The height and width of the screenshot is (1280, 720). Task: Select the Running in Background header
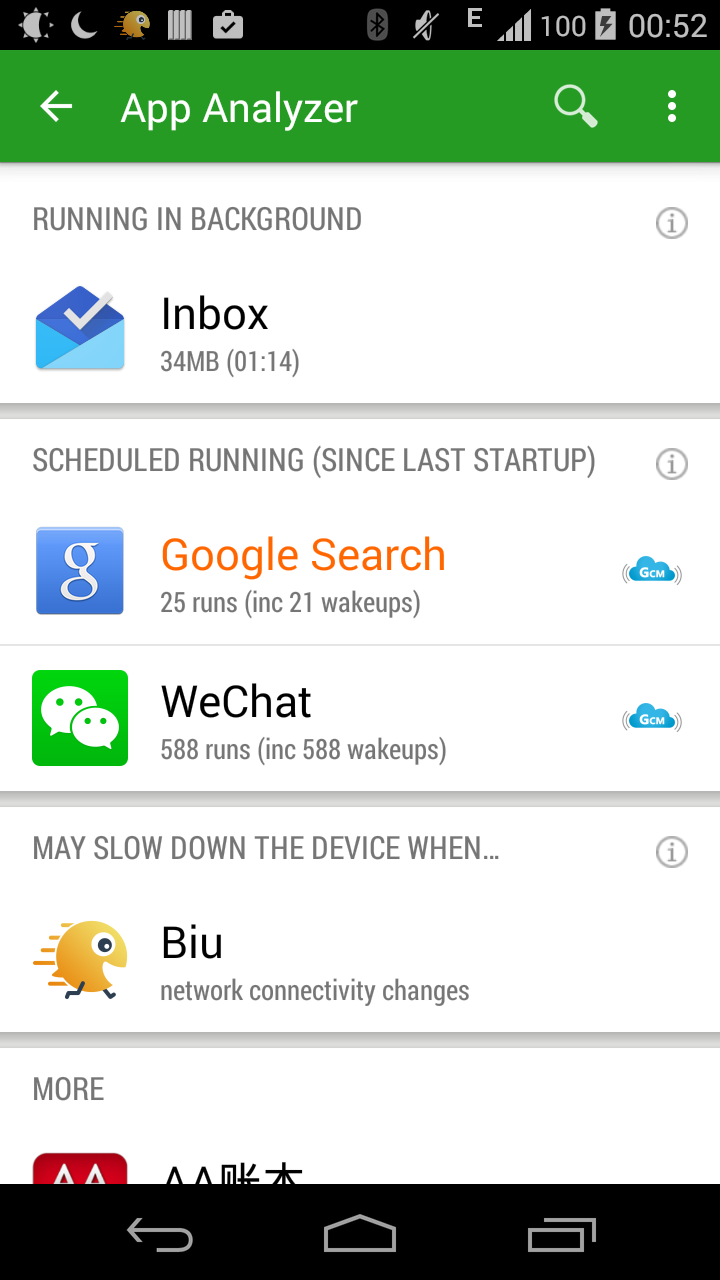pyautogui.click(x=197, y=219)
